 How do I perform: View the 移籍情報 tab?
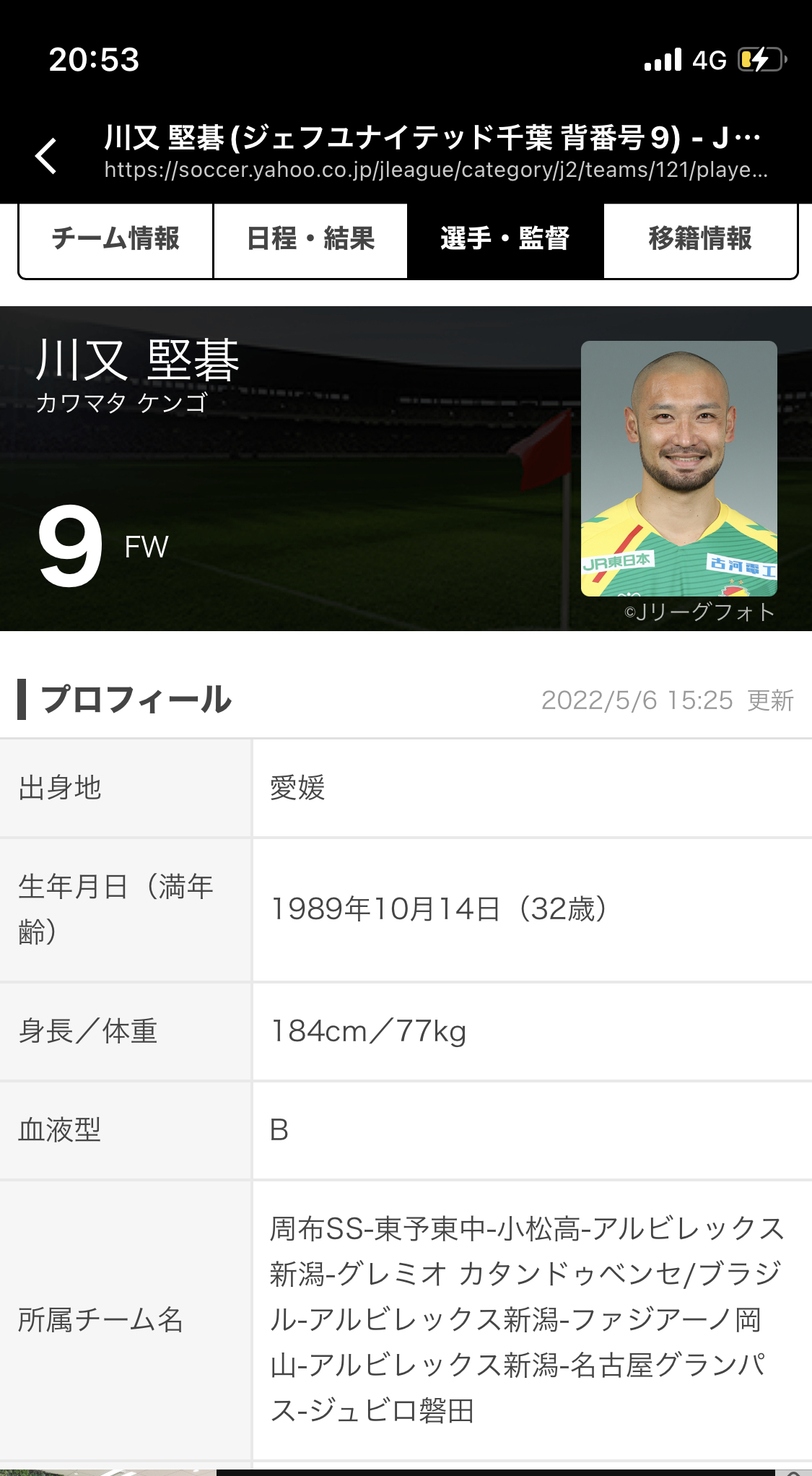pos(700,239)
